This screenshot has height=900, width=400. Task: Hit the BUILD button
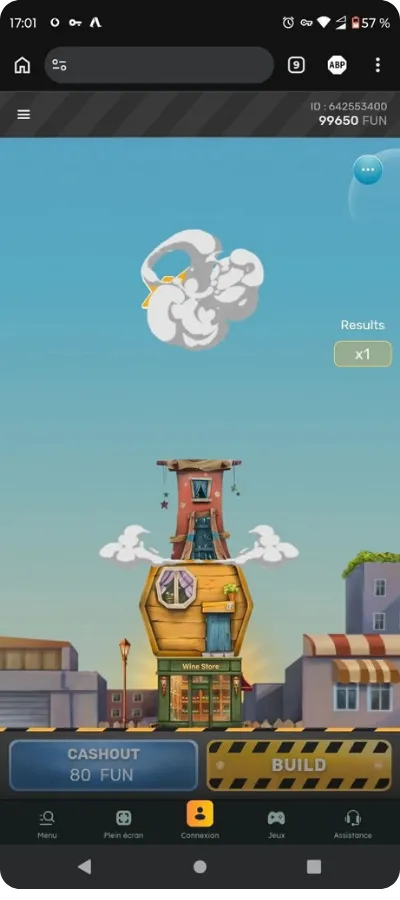298,765
